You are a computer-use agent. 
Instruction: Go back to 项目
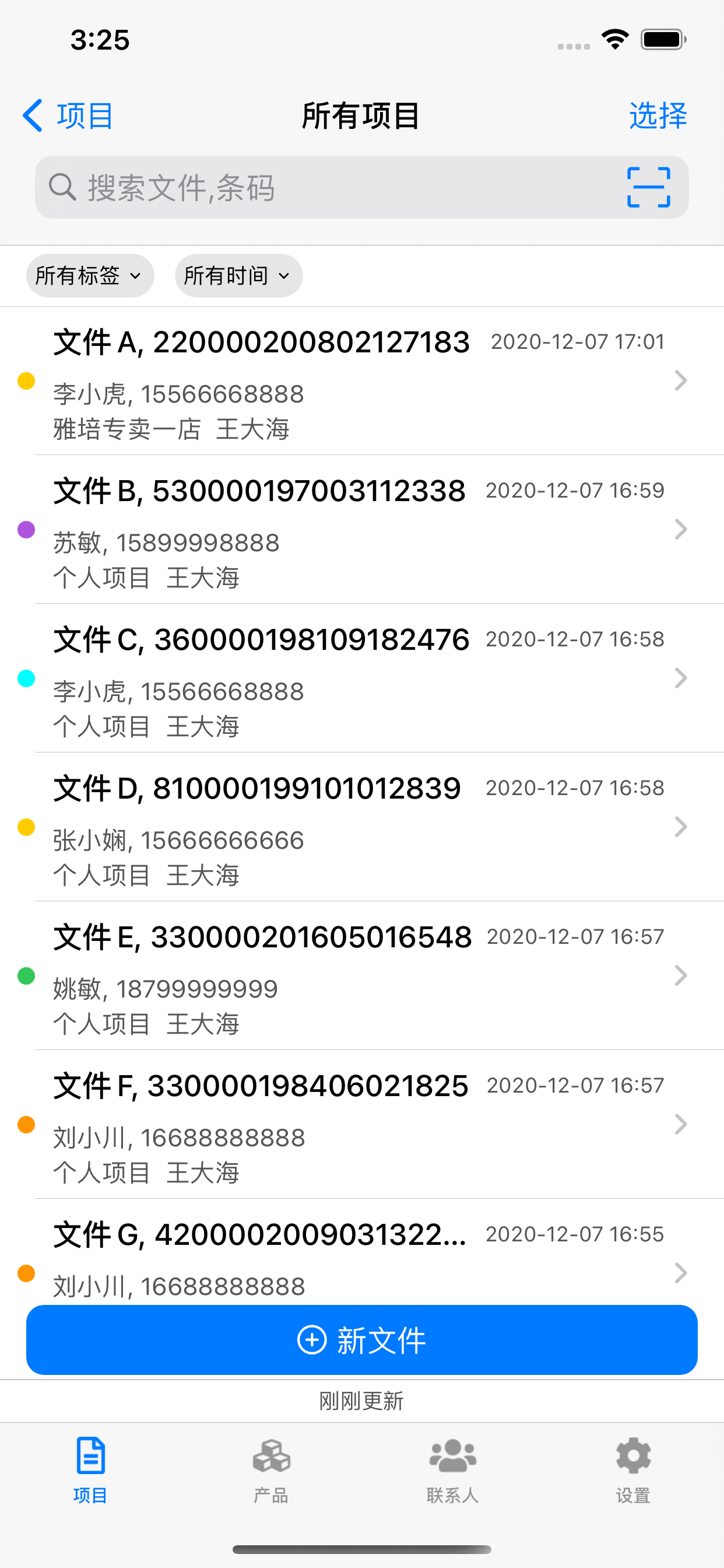point(67,116)
